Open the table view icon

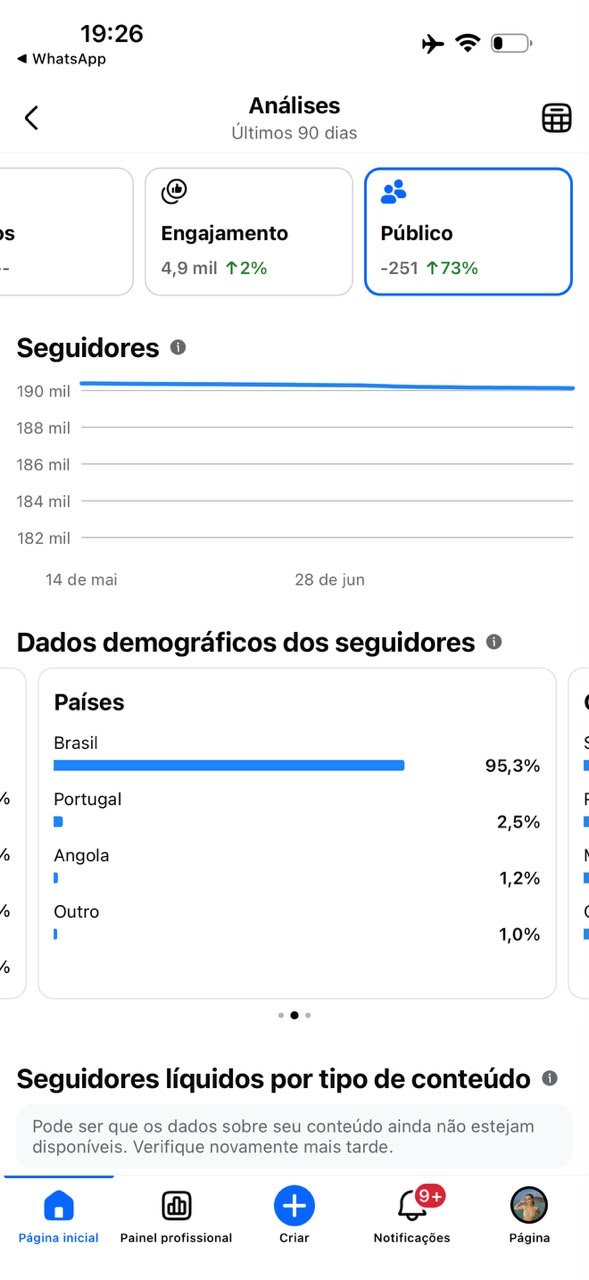(556, 118)
